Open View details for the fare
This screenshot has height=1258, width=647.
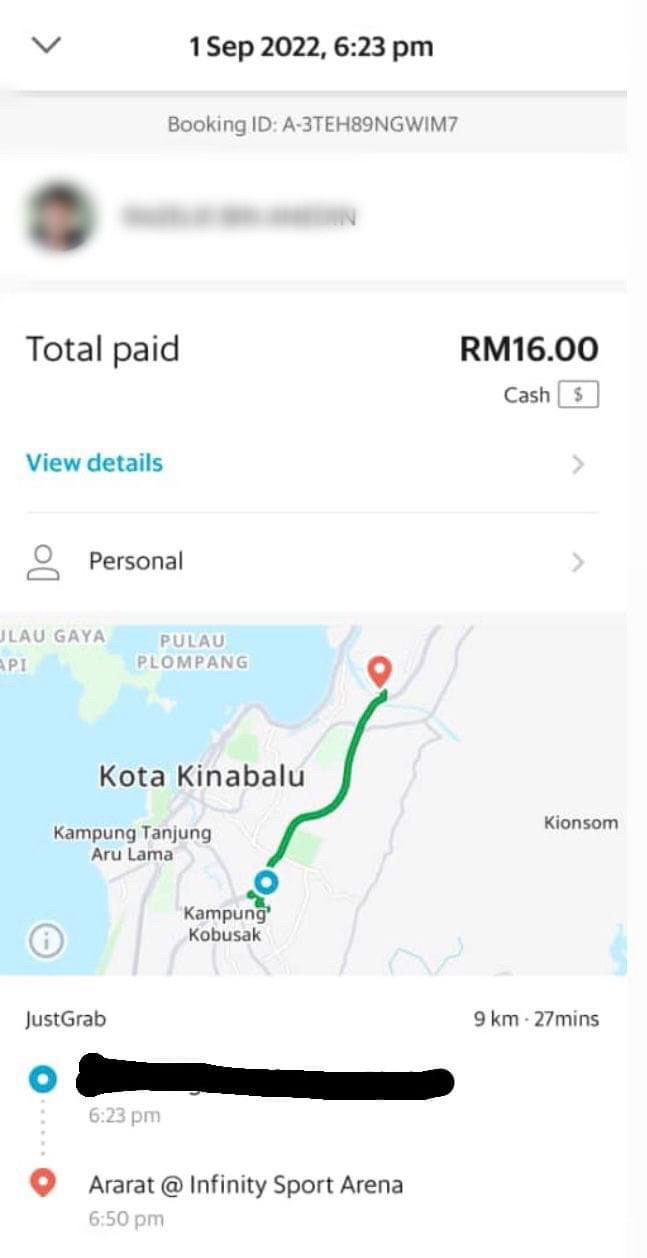tap(95, 463)
